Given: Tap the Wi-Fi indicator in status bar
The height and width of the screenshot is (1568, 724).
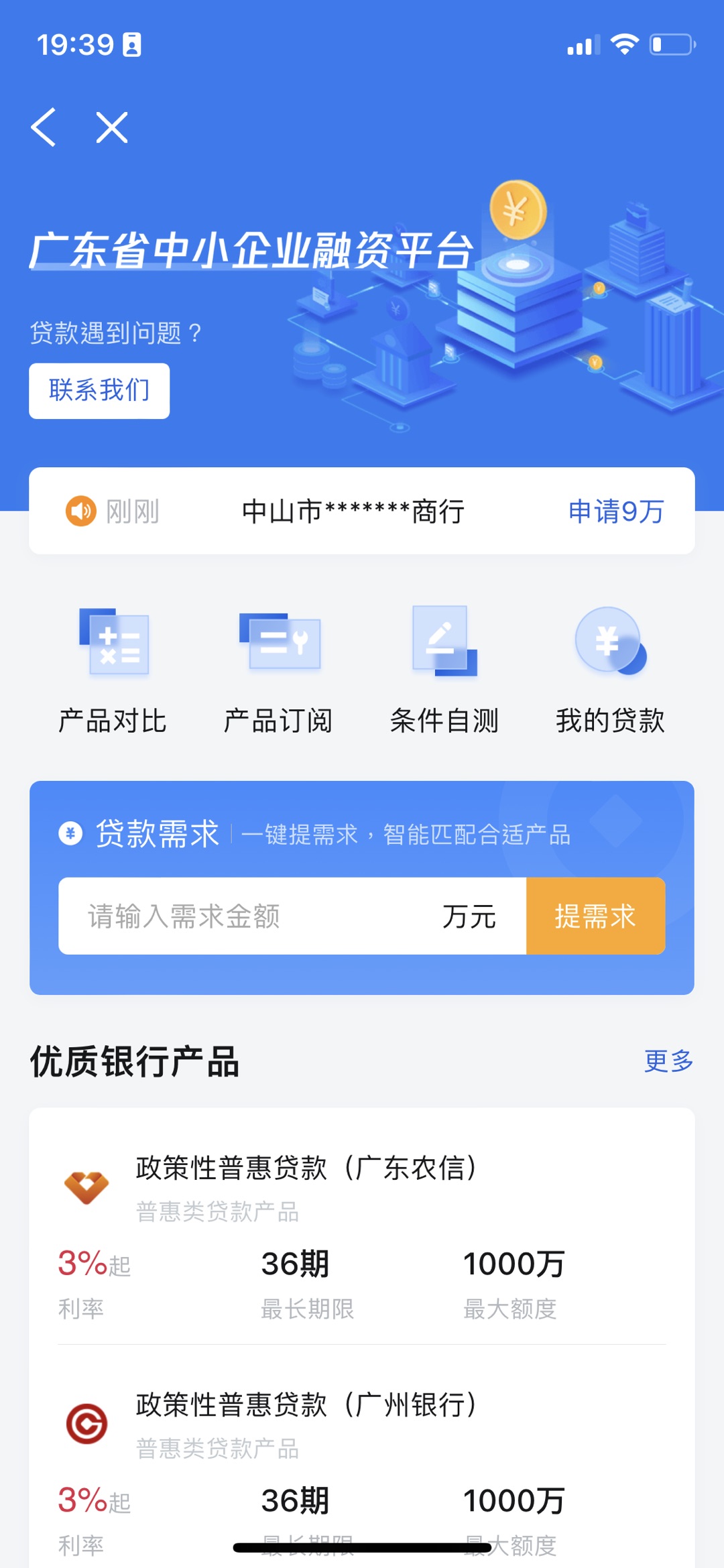Looking at the screenshot, I should tap(625, 44).
